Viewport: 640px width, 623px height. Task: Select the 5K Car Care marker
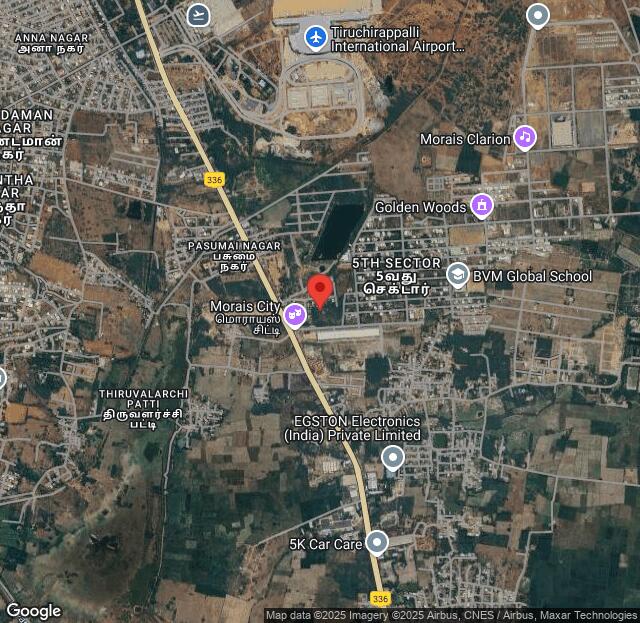point(377,543)
